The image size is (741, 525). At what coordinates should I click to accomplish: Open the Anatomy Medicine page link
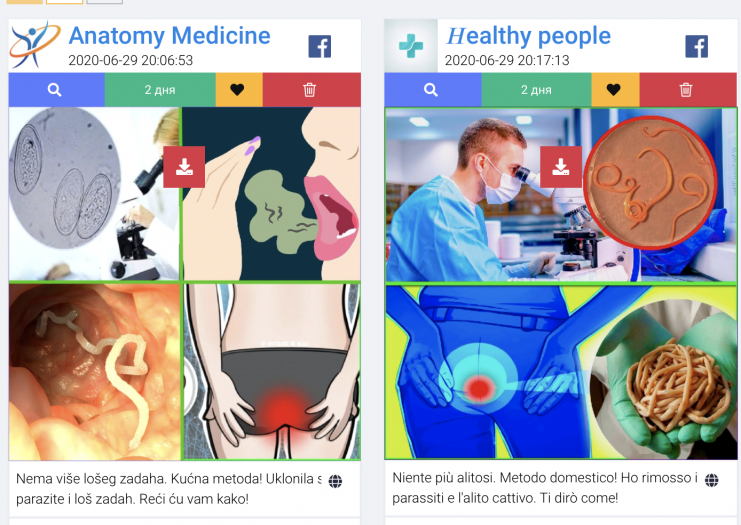(x=169, y=36)
